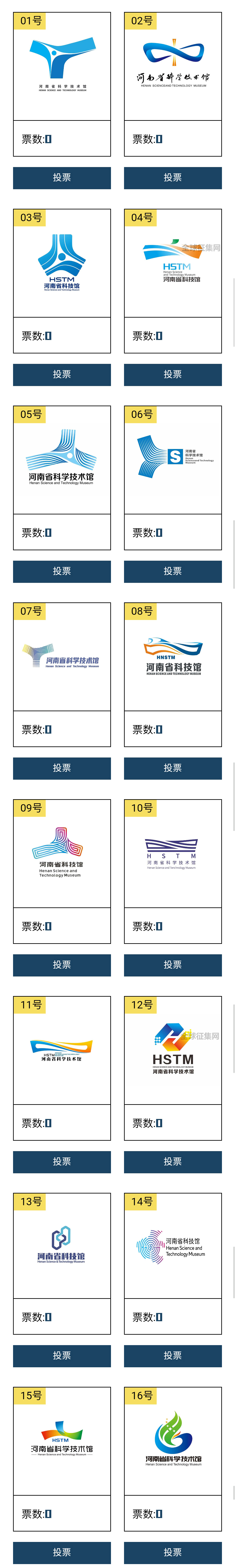Open the 12号 HSTM logo card
This screenshot has width=235, height=1568.
point(173,1049)
